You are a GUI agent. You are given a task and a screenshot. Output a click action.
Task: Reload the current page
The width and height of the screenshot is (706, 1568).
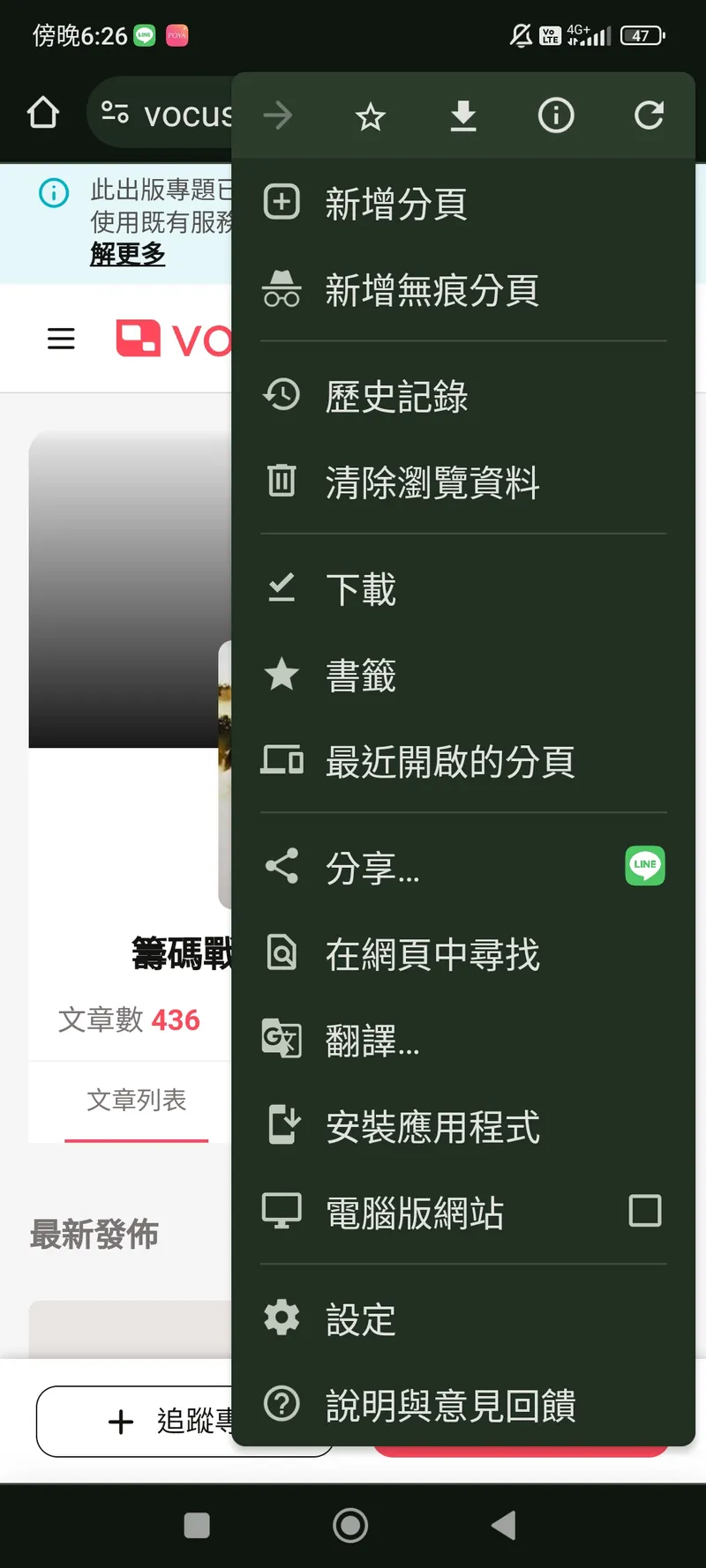[x=649, y=116]
